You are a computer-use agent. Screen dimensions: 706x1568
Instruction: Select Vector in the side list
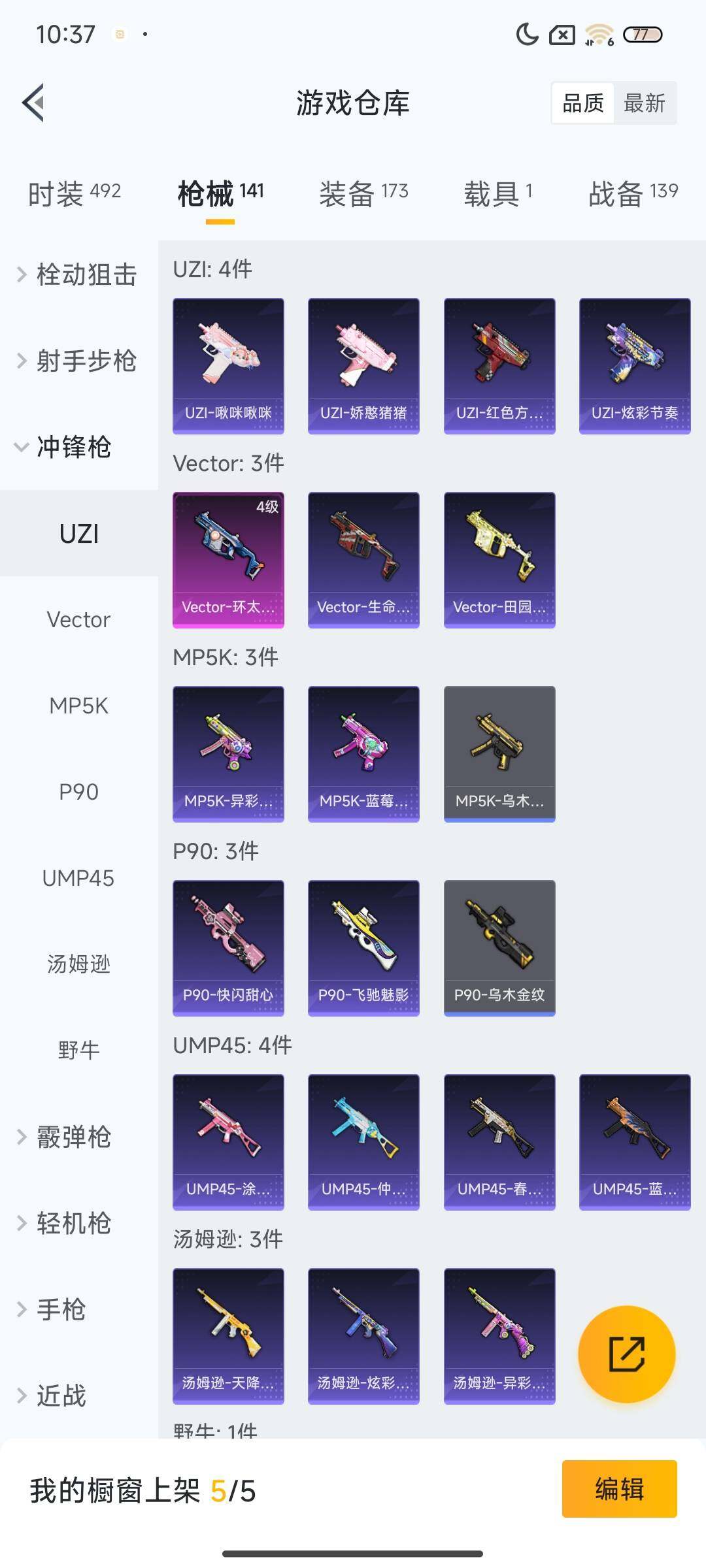pyautogui.click(x=78, y=619)
